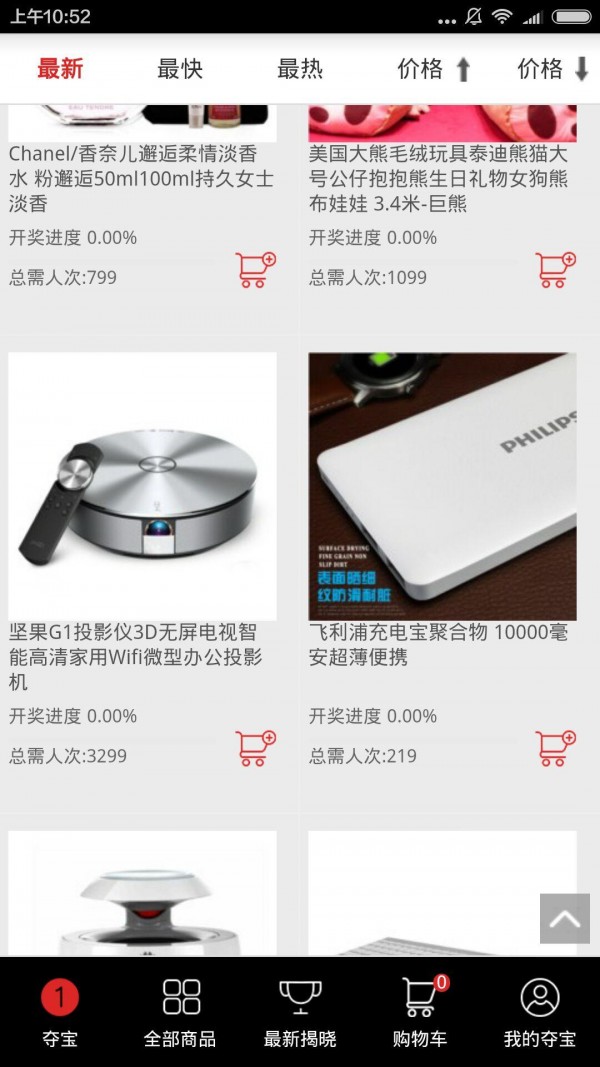View the Chanel/香奈儿 perfume item details

click(x=140, y=178)
